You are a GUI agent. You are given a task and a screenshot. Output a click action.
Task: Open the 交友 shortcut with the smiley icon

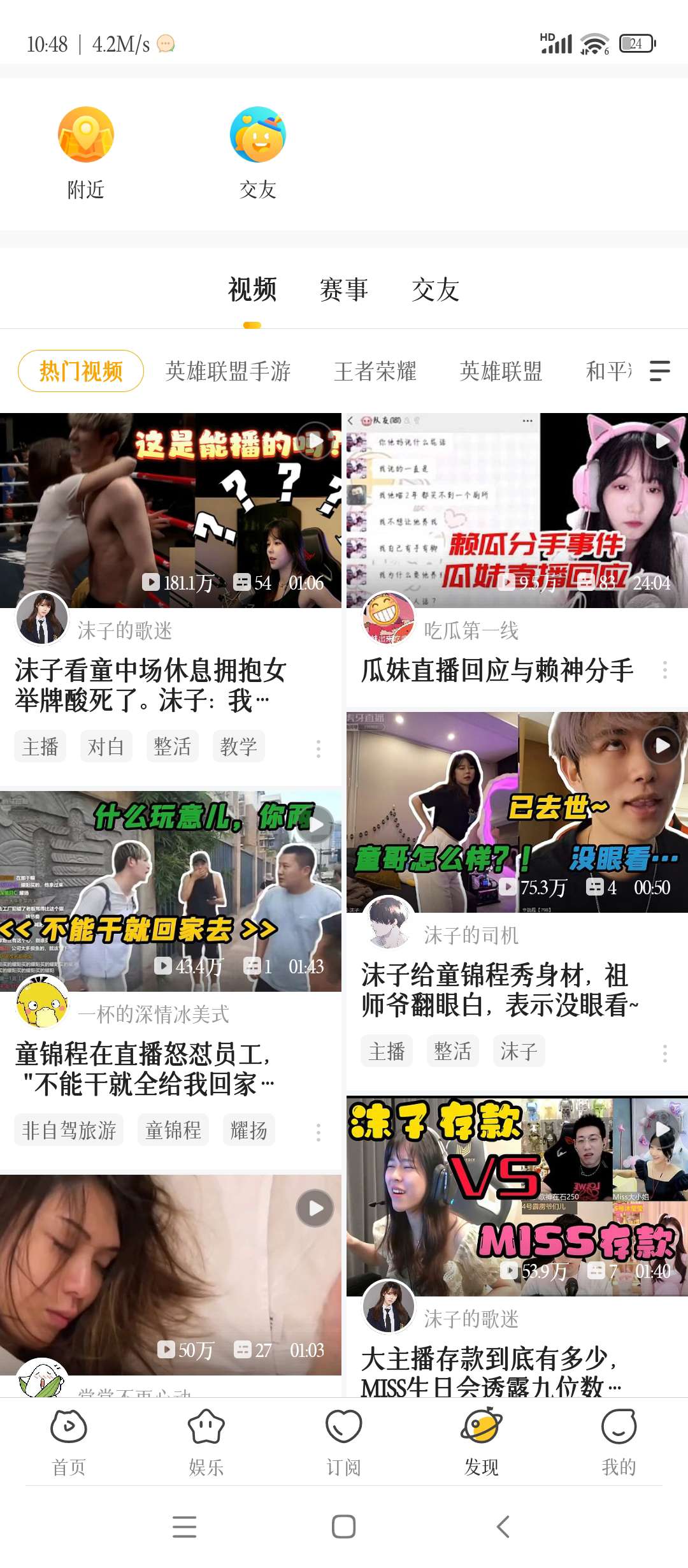point(257,152)
